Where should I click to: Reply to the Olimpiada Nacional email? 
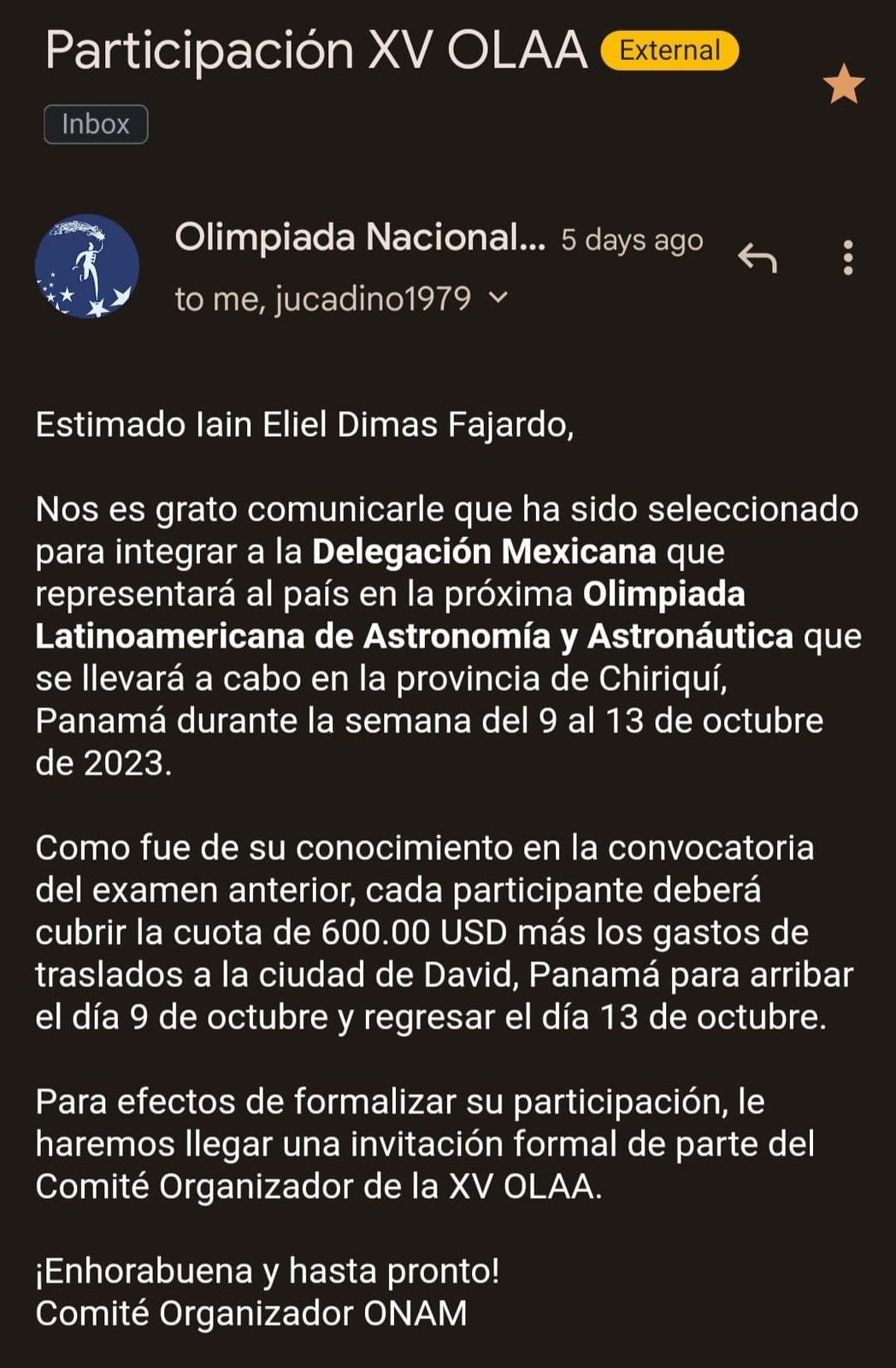click(757, 257)
